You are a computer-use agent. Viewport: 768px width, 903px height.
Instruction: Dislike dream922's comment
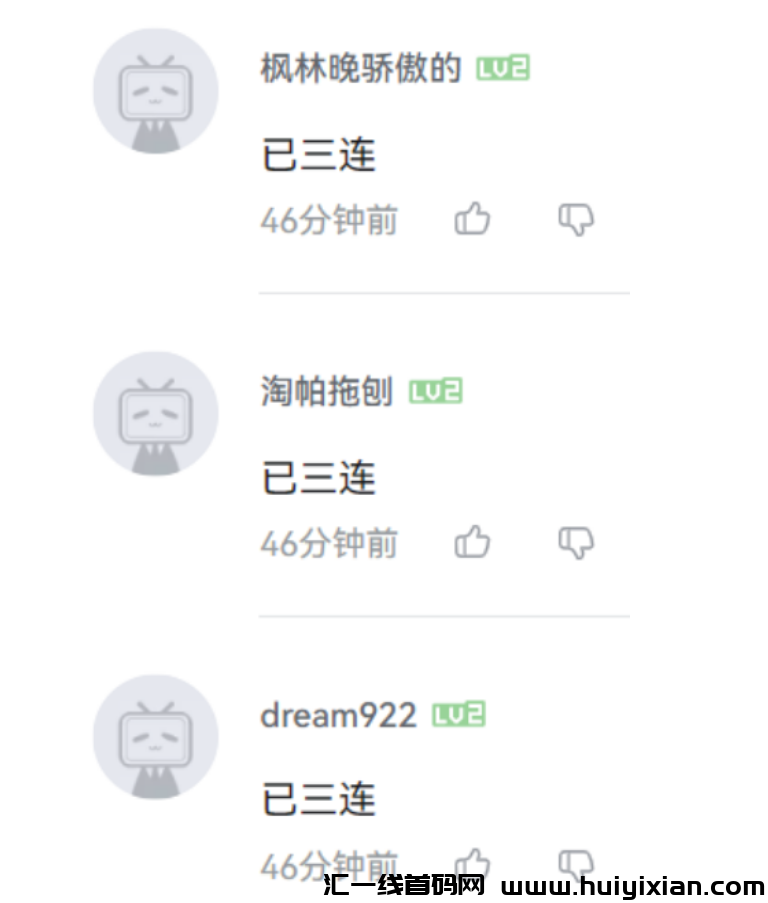coord(577,860)
